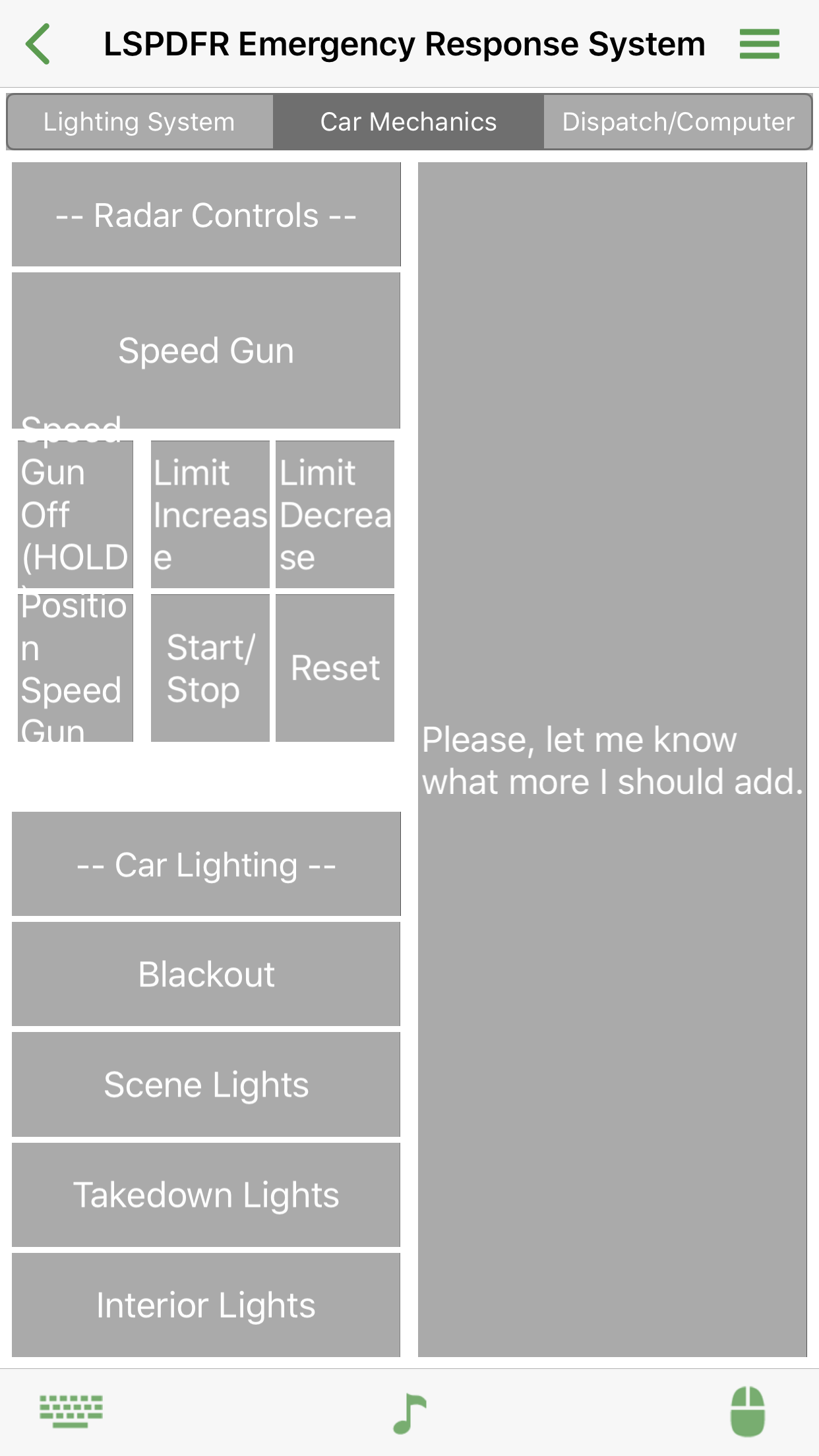Activate the Speed Gun button
This screenshot has height=1456, width=819.
pos(206,350)
